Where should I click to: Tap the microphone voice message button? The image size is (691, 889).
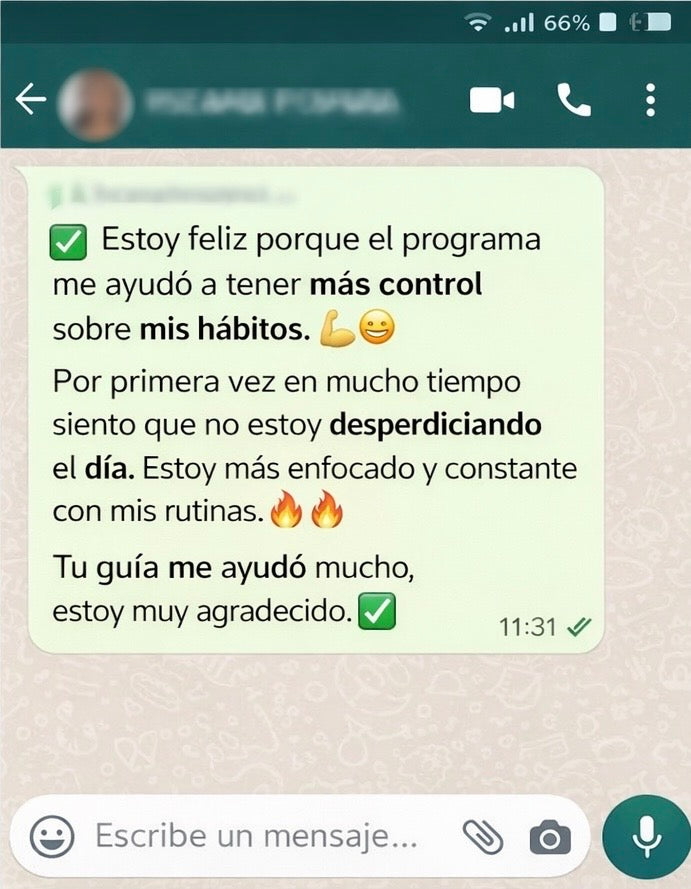tap(646, 836)
